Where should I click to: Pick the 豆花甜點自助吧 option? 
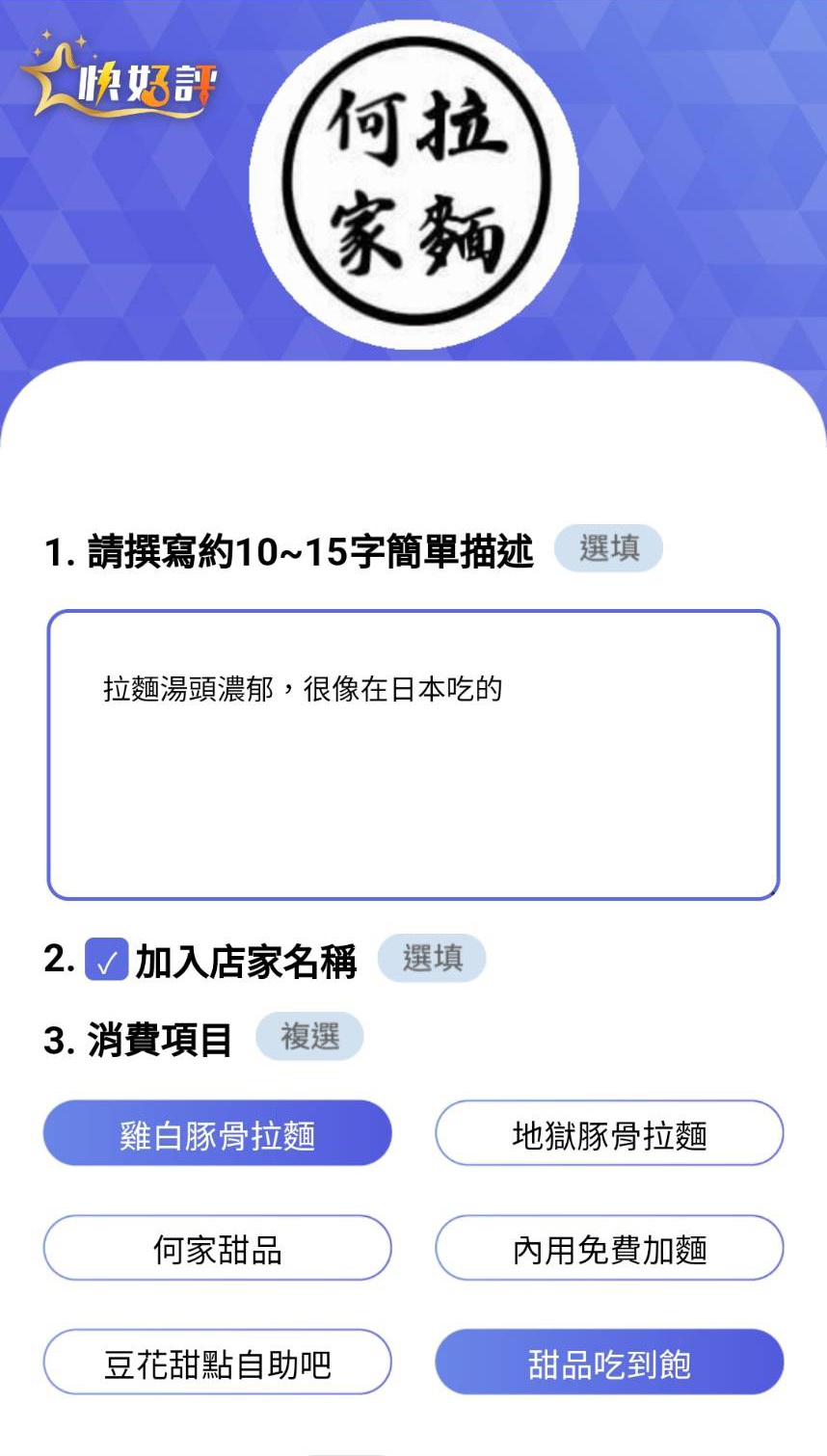(x=217, y=1363)
